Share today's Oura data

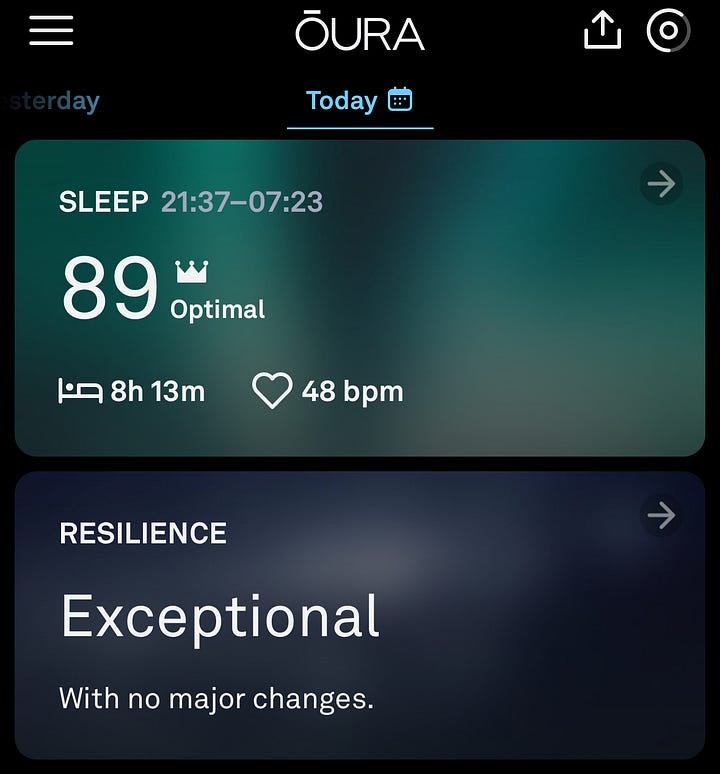coord(601,32)
